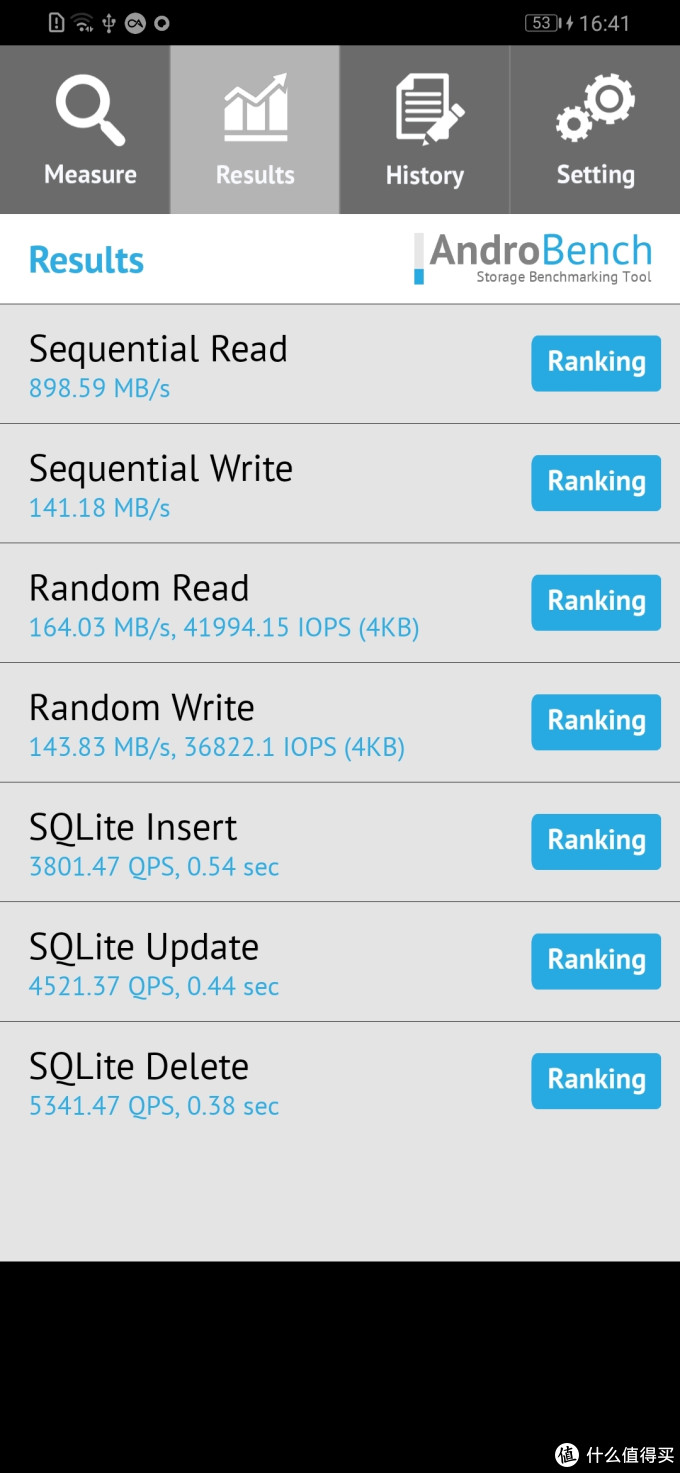Open Ranking for SQLite Delete
This screenshot has width=680, height=1473.
click(596, 1081)
